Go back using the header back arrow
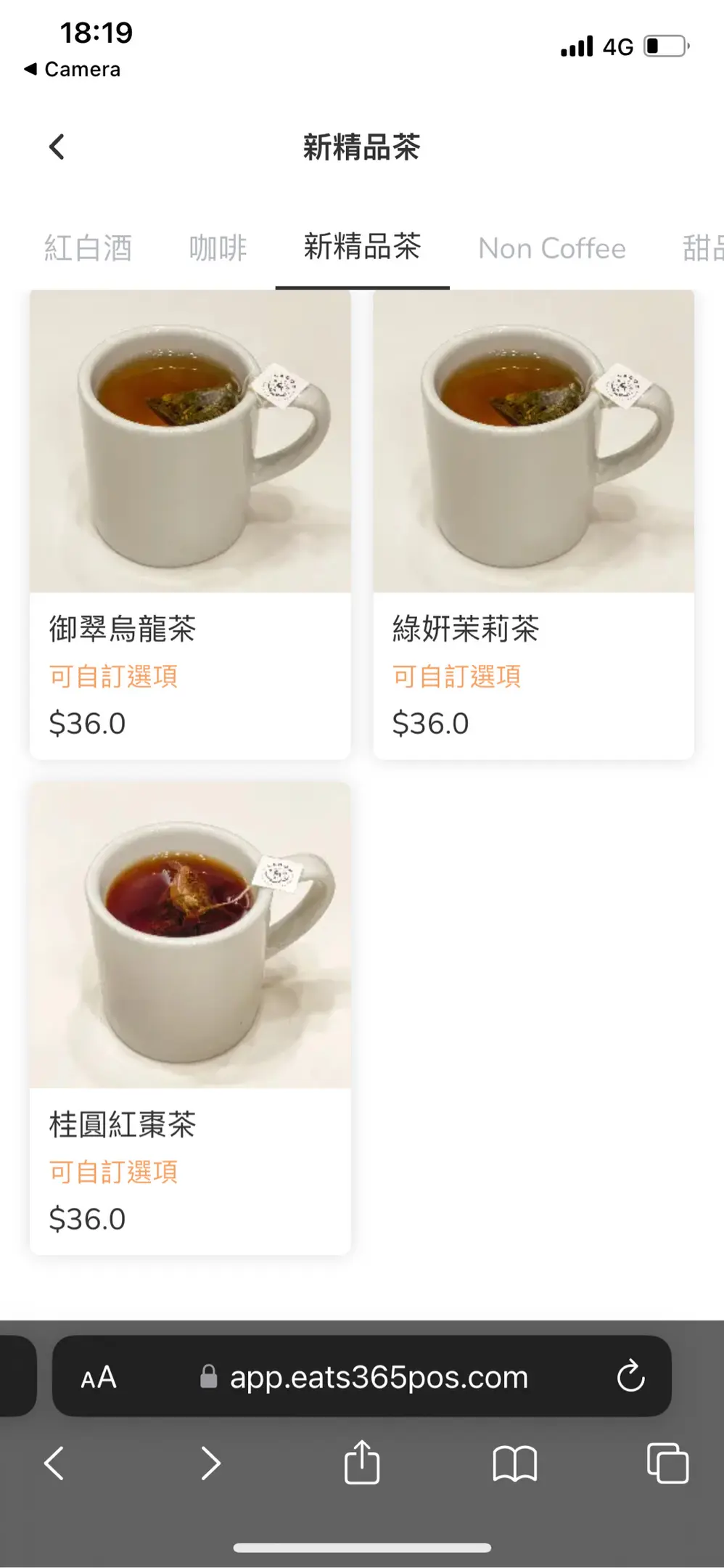Image resolution: width=724 pixels, height=1568 pixels. pos(57,147)
